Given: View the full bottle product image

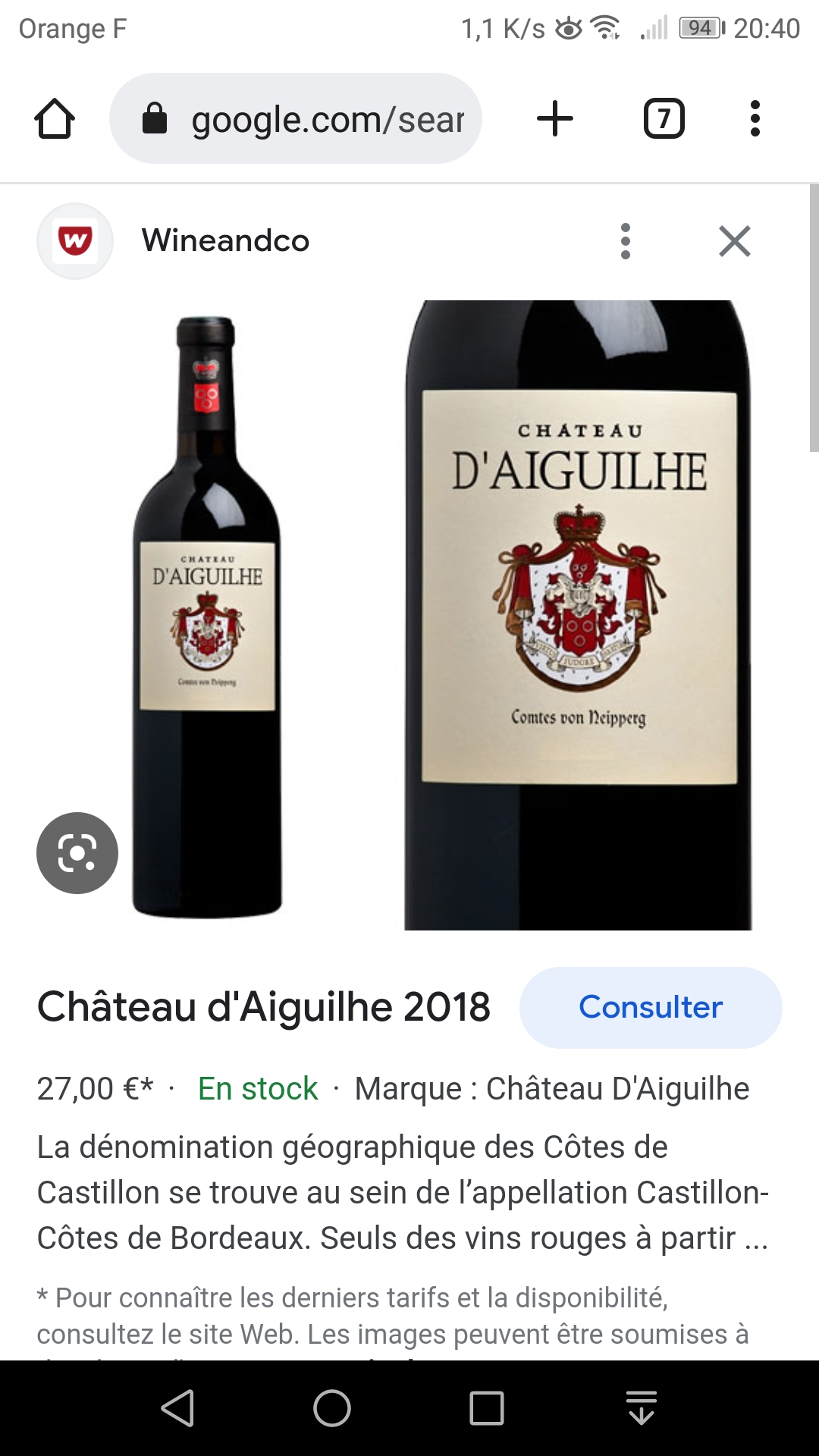Looking at the screenshot, I should [206, 614].
